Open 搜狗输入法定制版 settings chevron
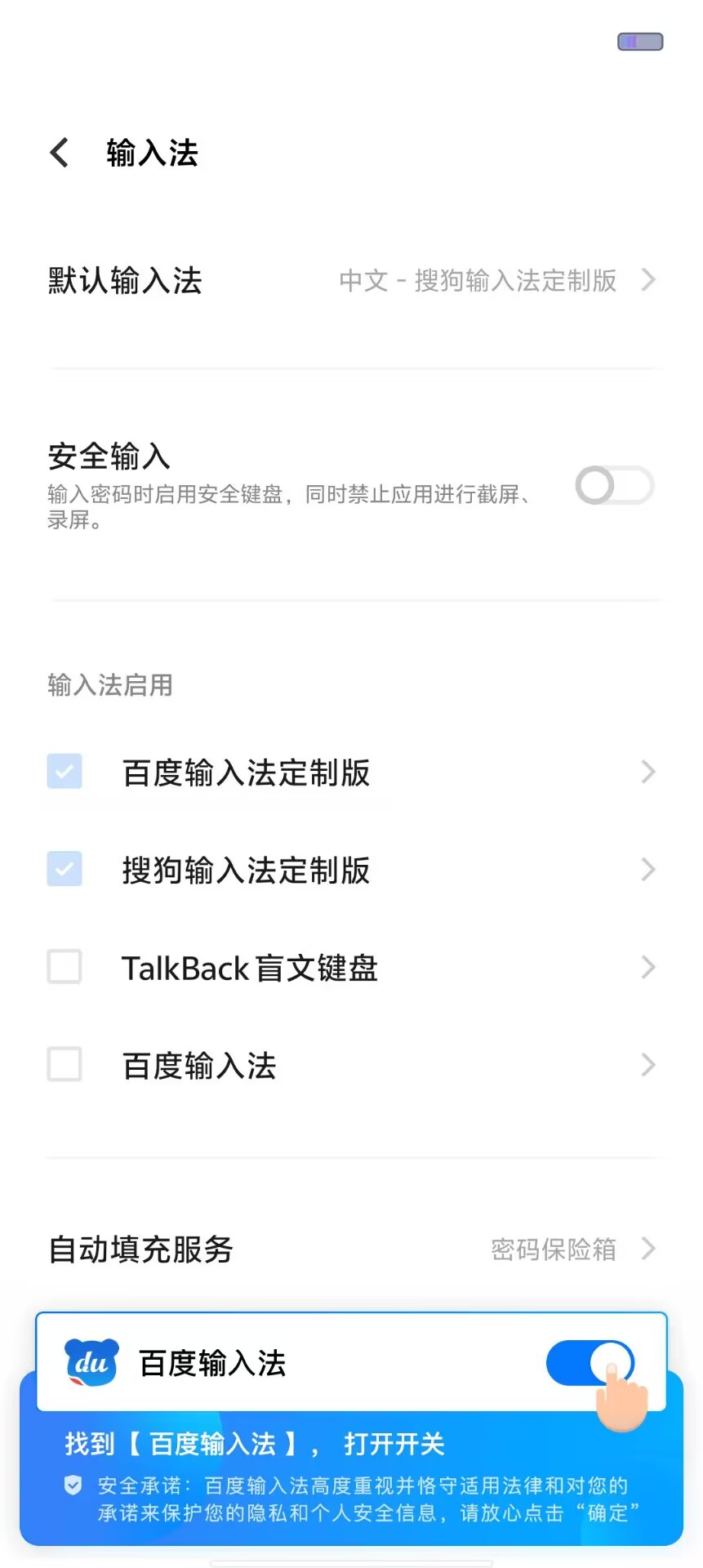The image size is (703, 1568). click(647, 870)
